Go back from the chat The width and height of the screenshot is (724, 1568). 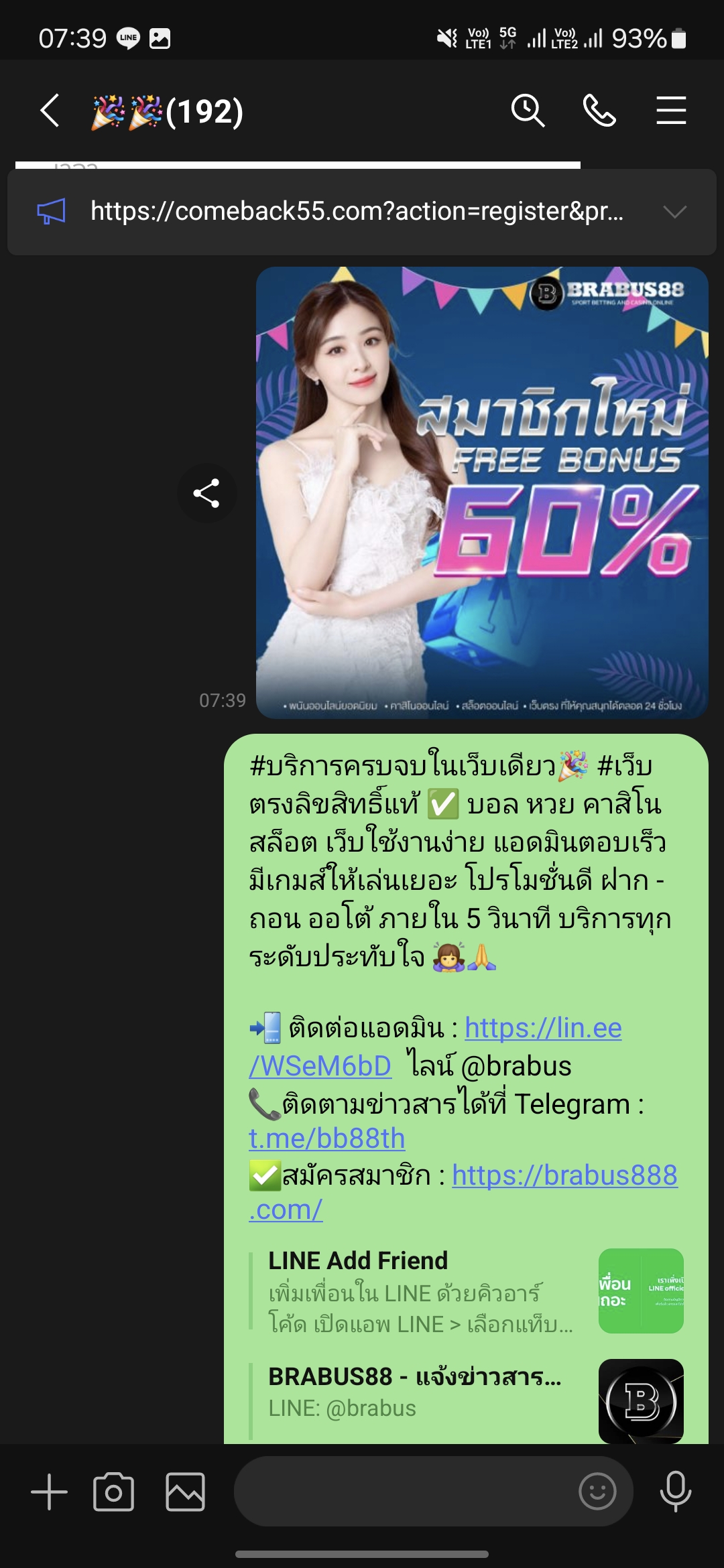(50, 111)
